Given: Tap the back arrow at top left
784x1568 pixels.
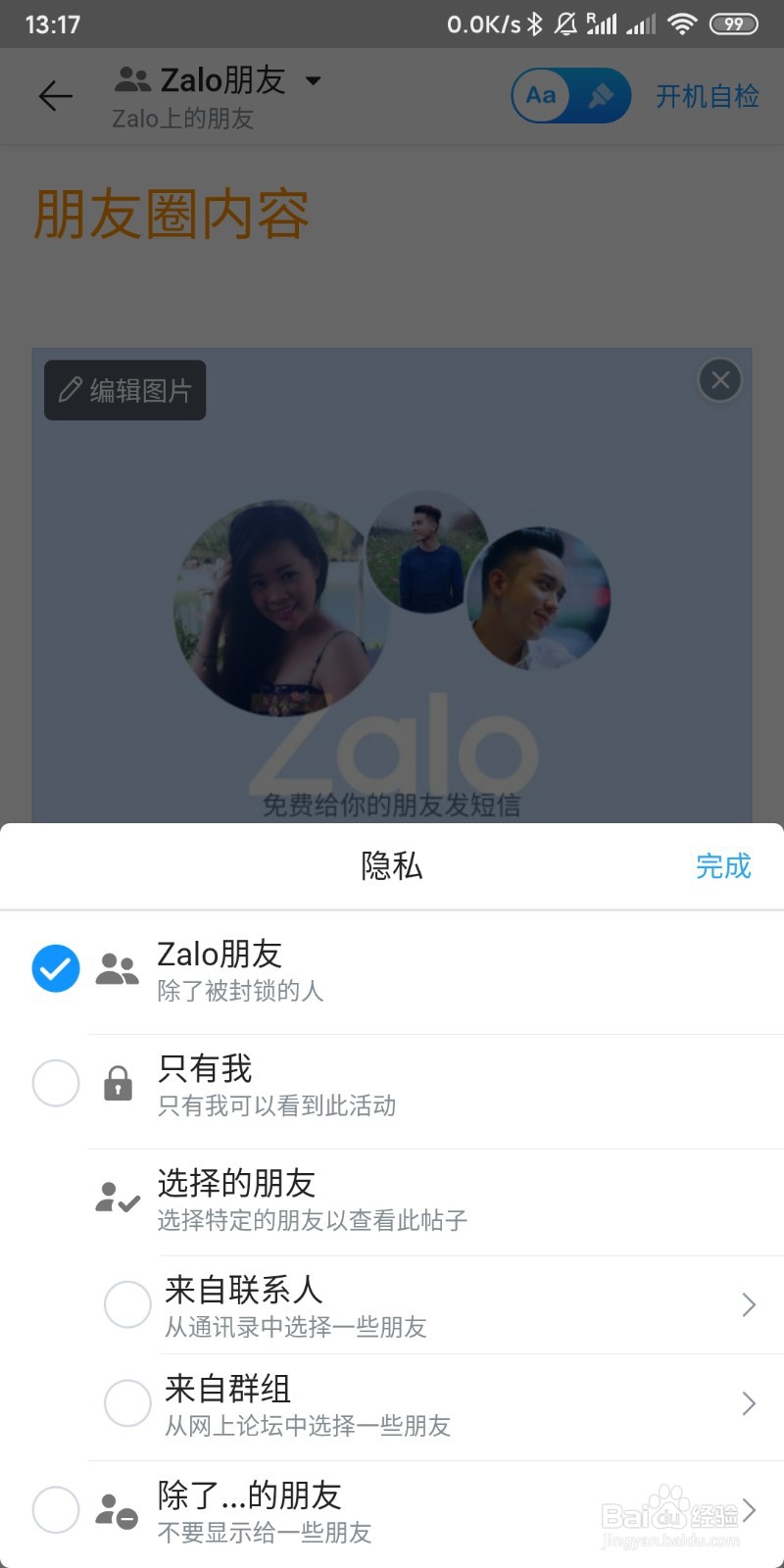Looking at the screenshot, I should click(55, 96).
